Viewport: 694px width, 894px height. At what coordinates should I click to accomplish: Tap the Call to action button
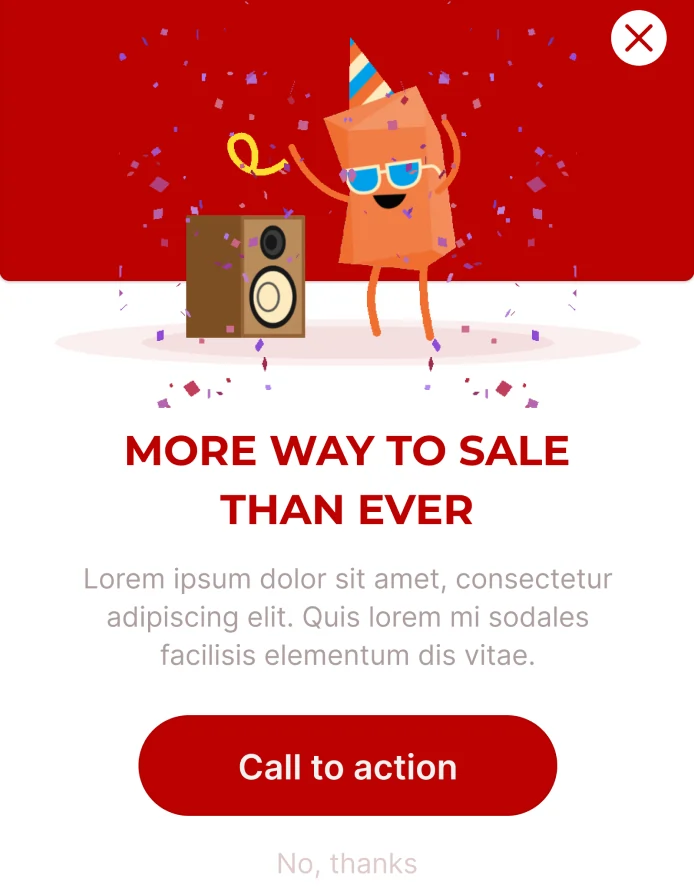(347, 766)
